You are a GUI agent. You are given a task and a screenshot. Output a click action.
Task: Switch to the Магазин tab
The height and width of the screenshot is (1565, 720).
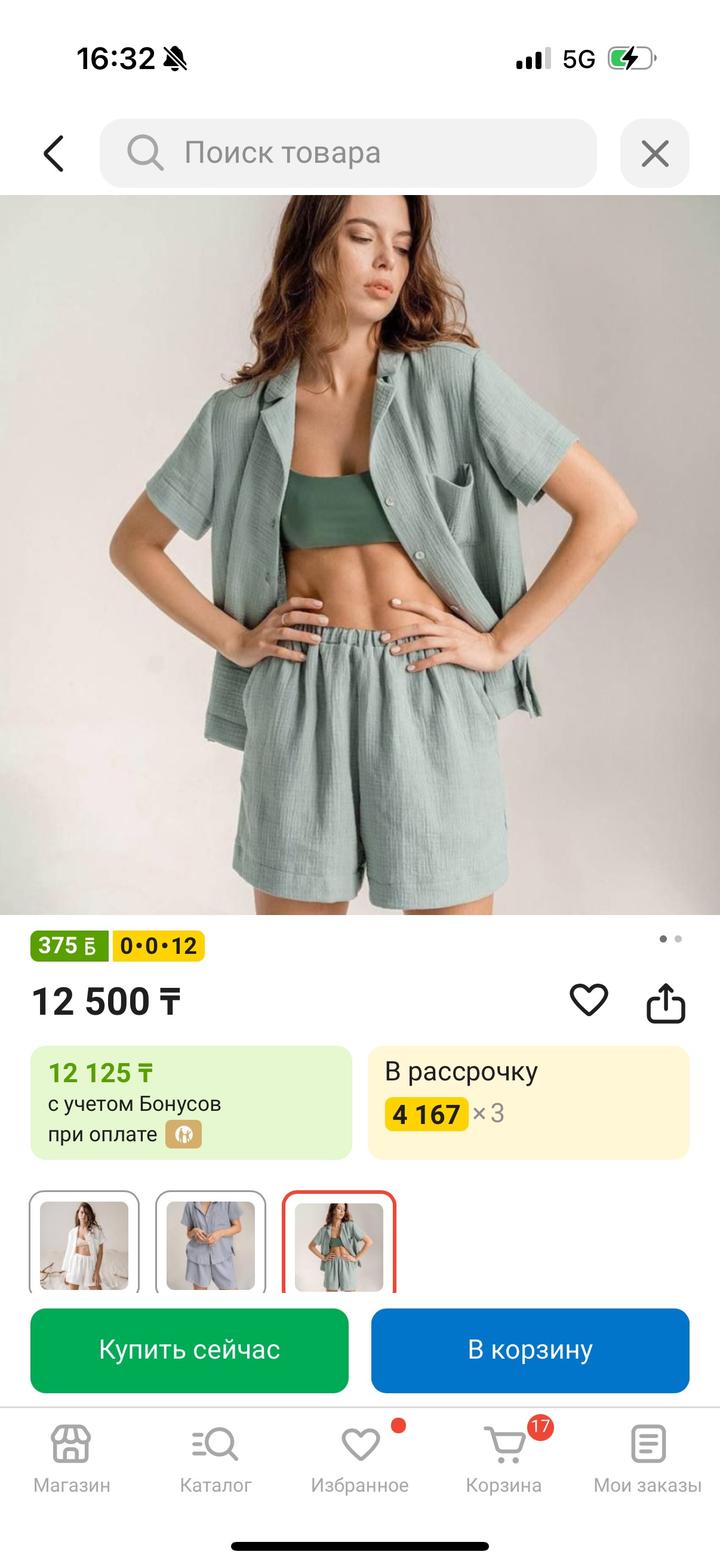click(x=71, y=1459)
